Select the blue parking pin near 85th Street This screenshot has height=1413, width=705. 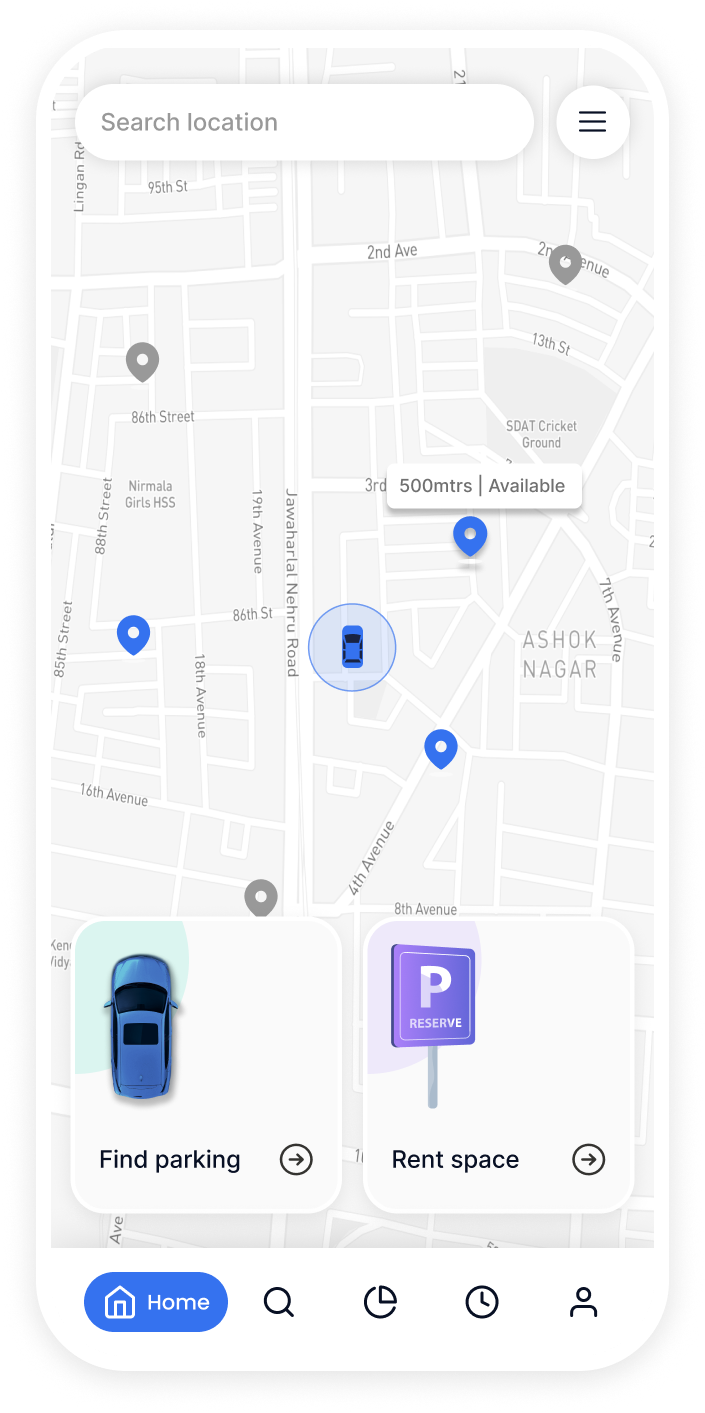(x=133, y=634)
